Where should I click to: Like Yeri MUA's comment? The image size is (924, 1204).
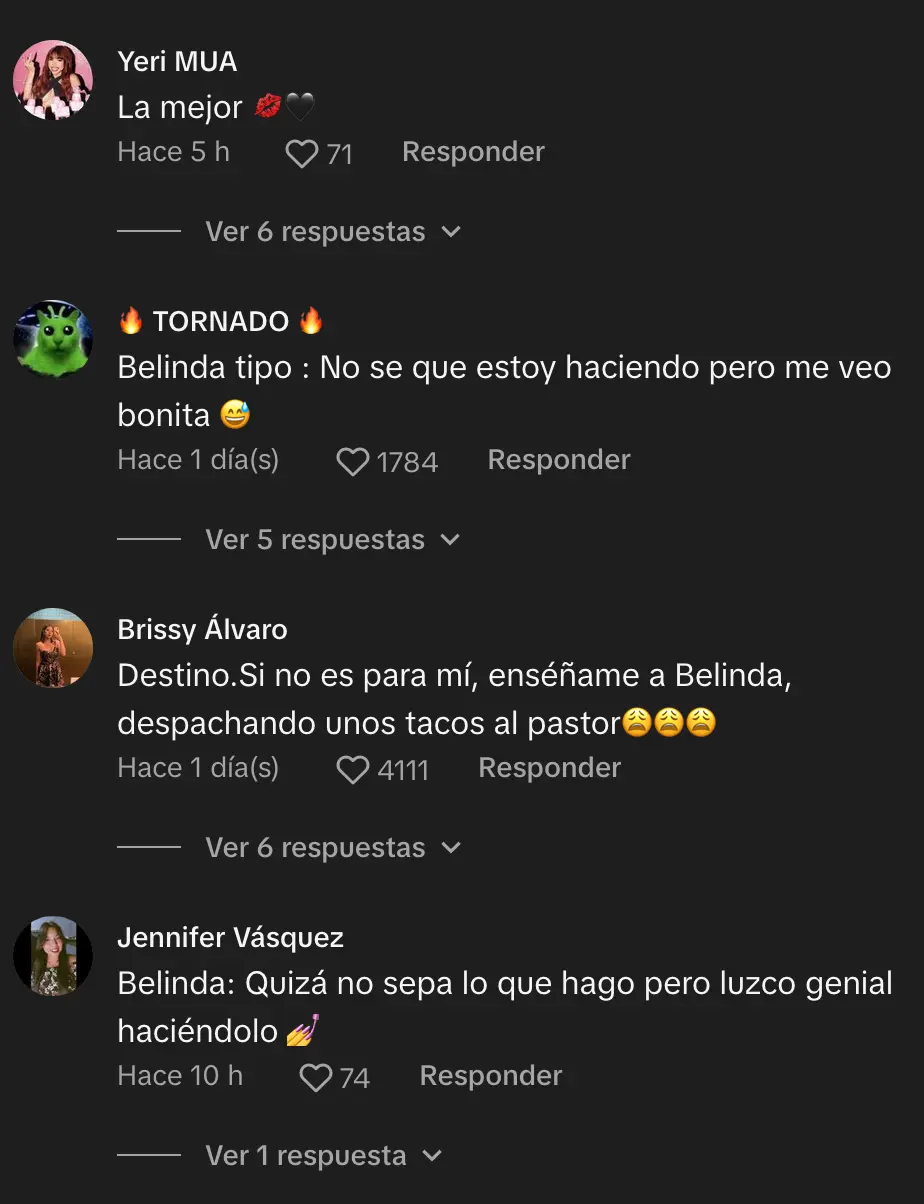coord(302,153)
